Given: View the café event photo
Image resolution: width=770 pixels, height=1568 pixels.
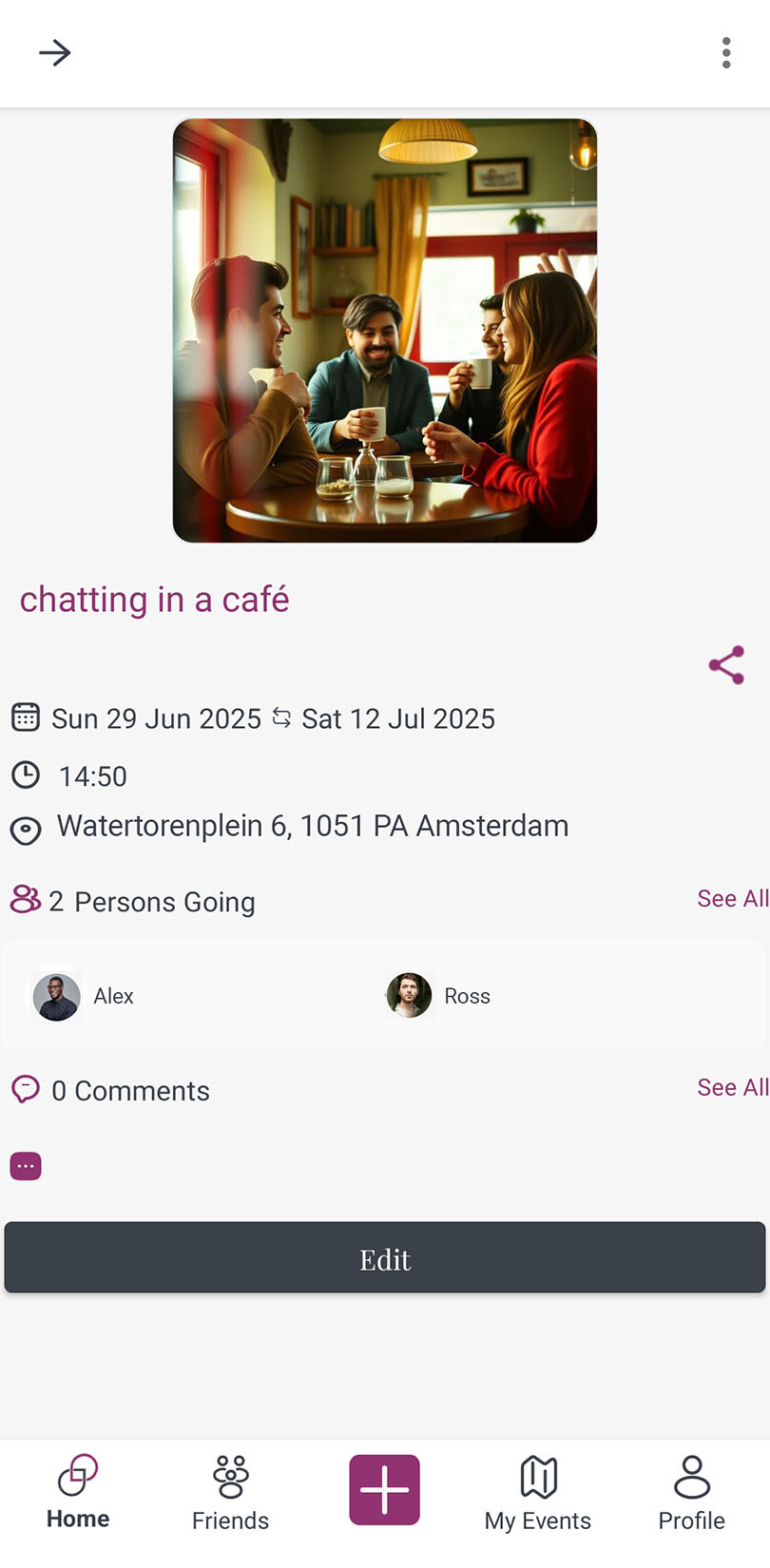Looking at the screenshot, I should [x=385, y=330].
